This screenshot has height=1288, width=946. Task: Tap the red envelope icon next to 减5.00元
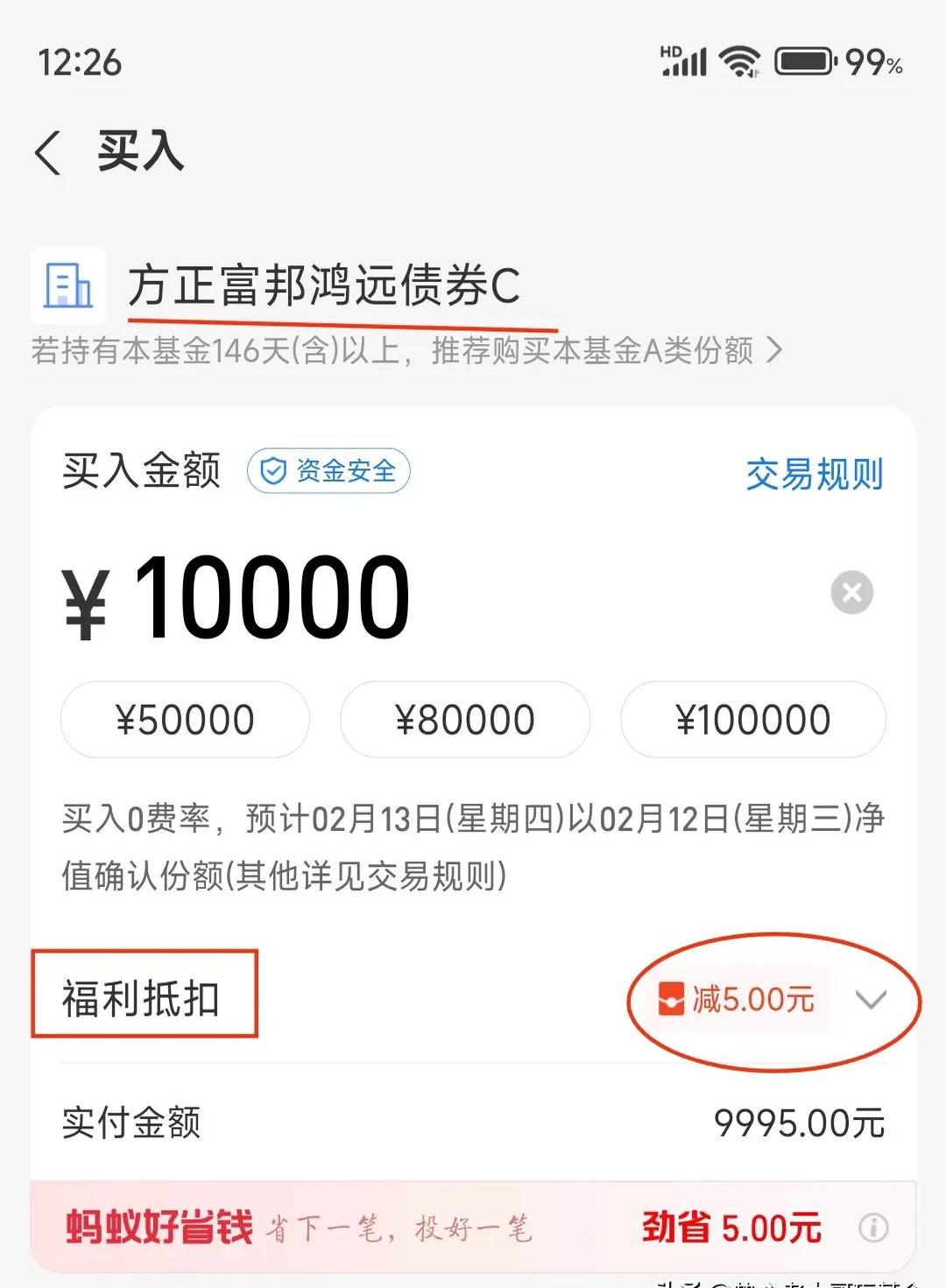click(x=670, y=999)
